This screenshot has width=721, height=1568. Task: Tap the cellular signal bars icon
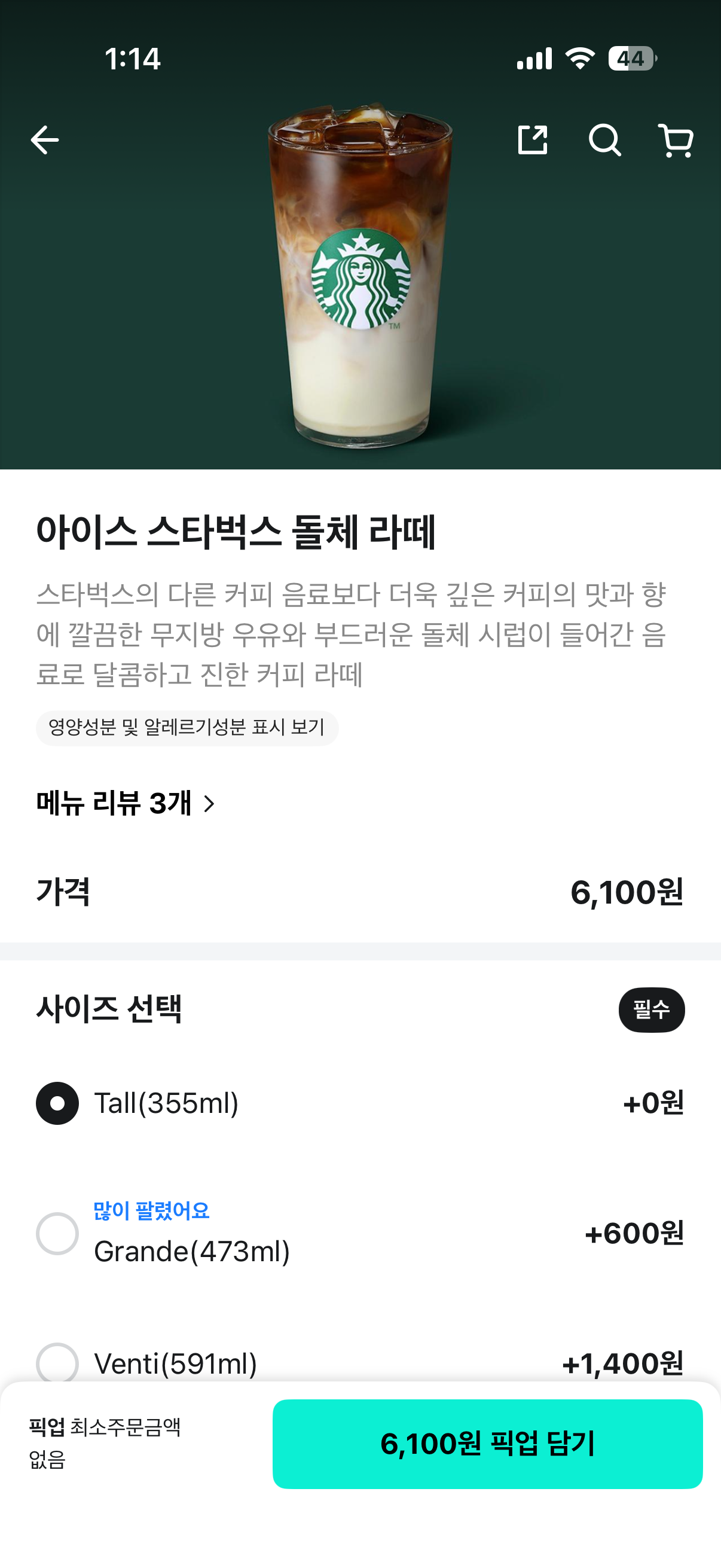534,59
